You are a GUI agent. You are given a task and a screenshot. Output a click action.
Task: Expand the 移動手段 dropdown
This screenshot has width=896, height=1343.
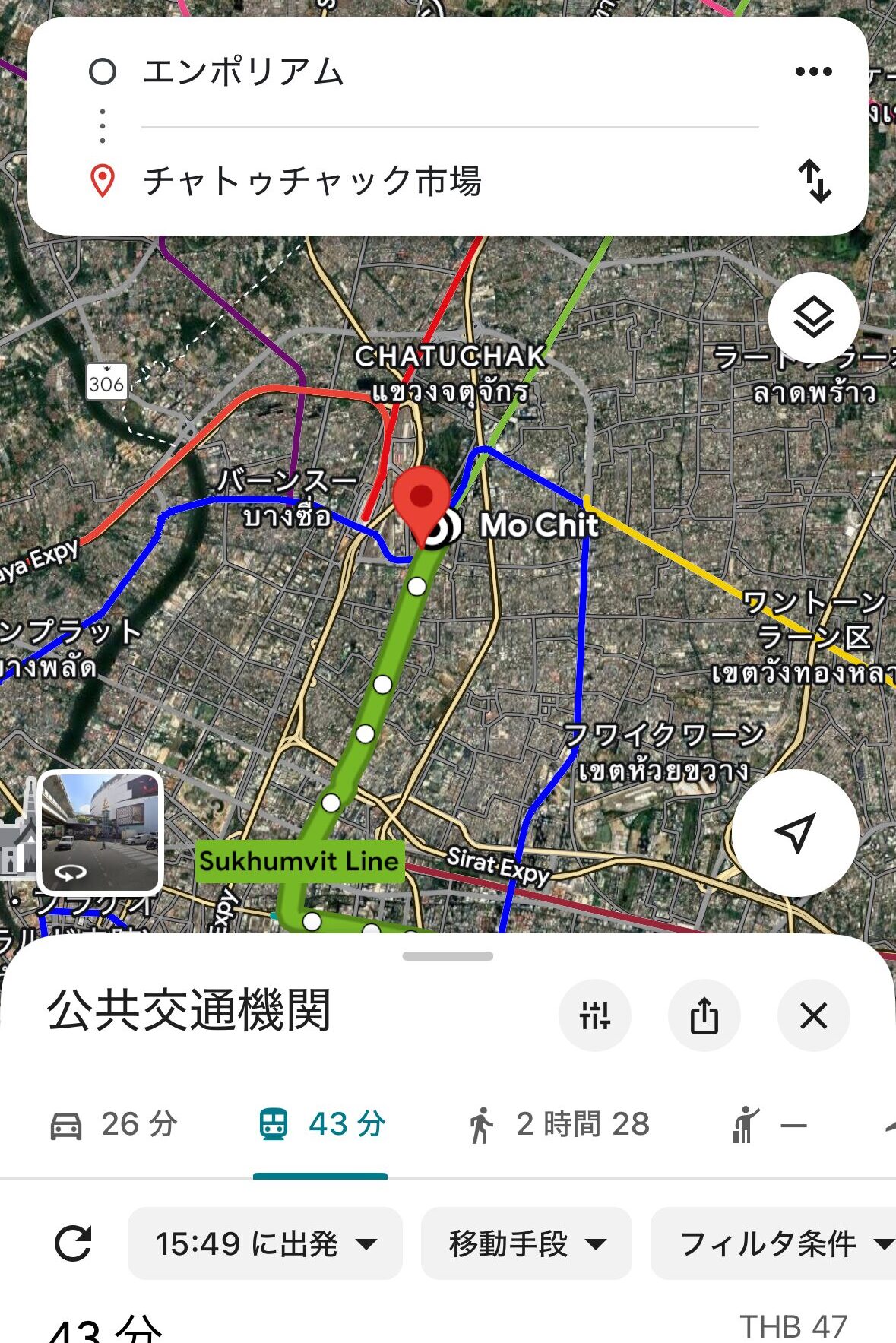[x=526, y=1243]
